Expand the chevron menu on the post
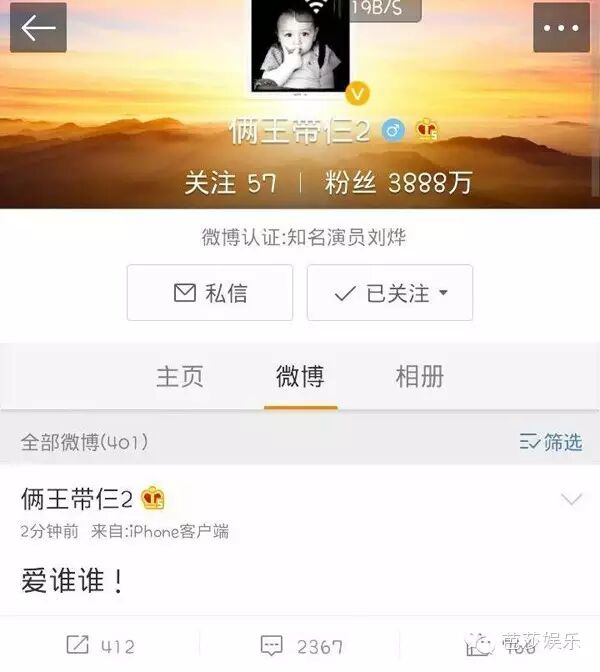The image size is (600, 672). point(572,499)
